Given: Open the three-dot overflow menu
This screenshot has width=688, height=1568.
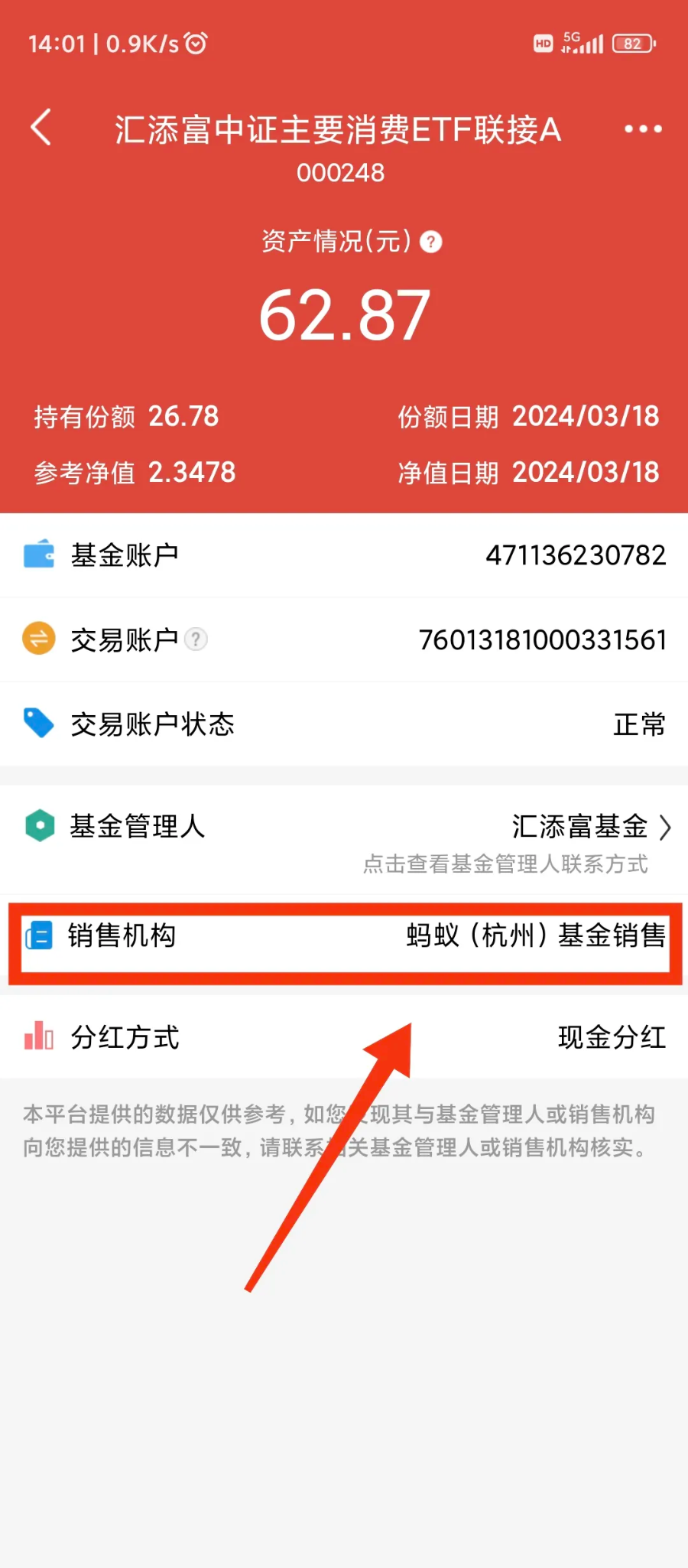Looking at the screenshot, I should pyautogui.click(x=643, y=128).
